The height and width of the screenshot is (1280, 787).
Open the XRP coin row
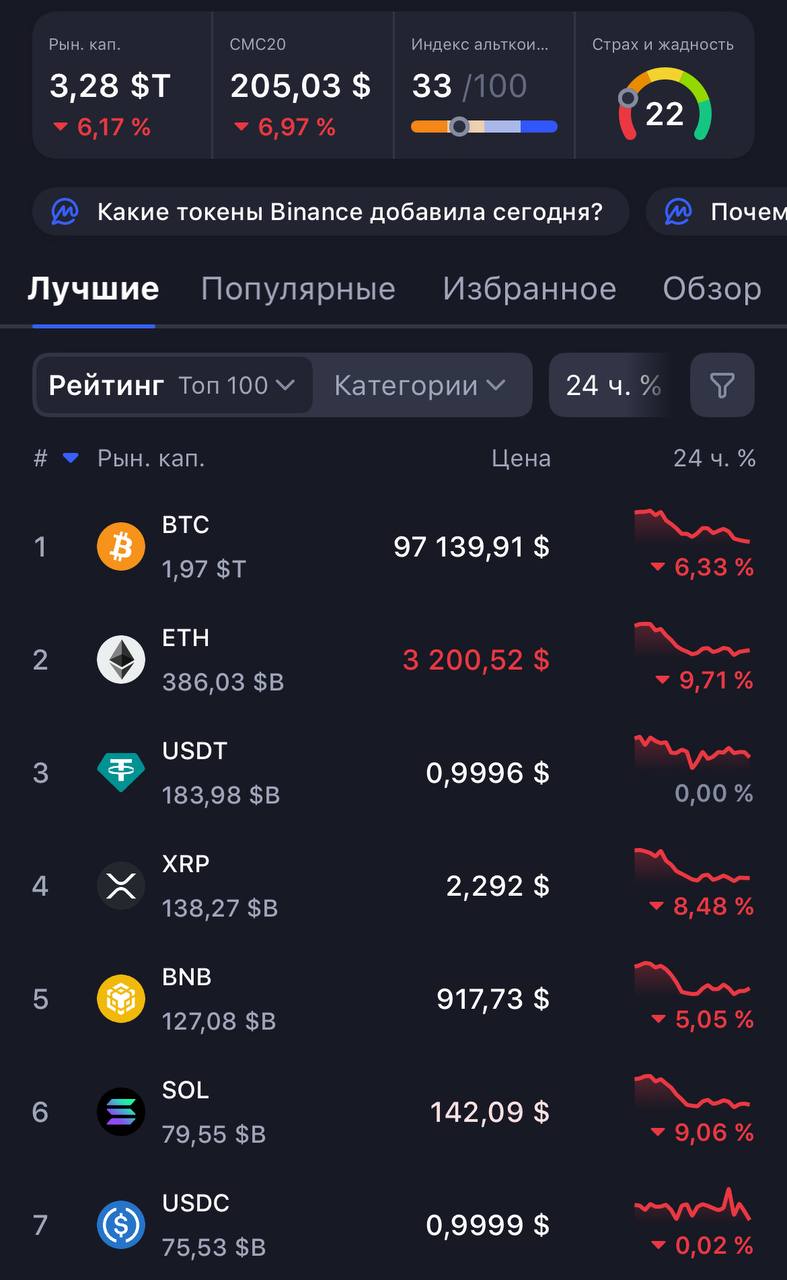point(393,886)
